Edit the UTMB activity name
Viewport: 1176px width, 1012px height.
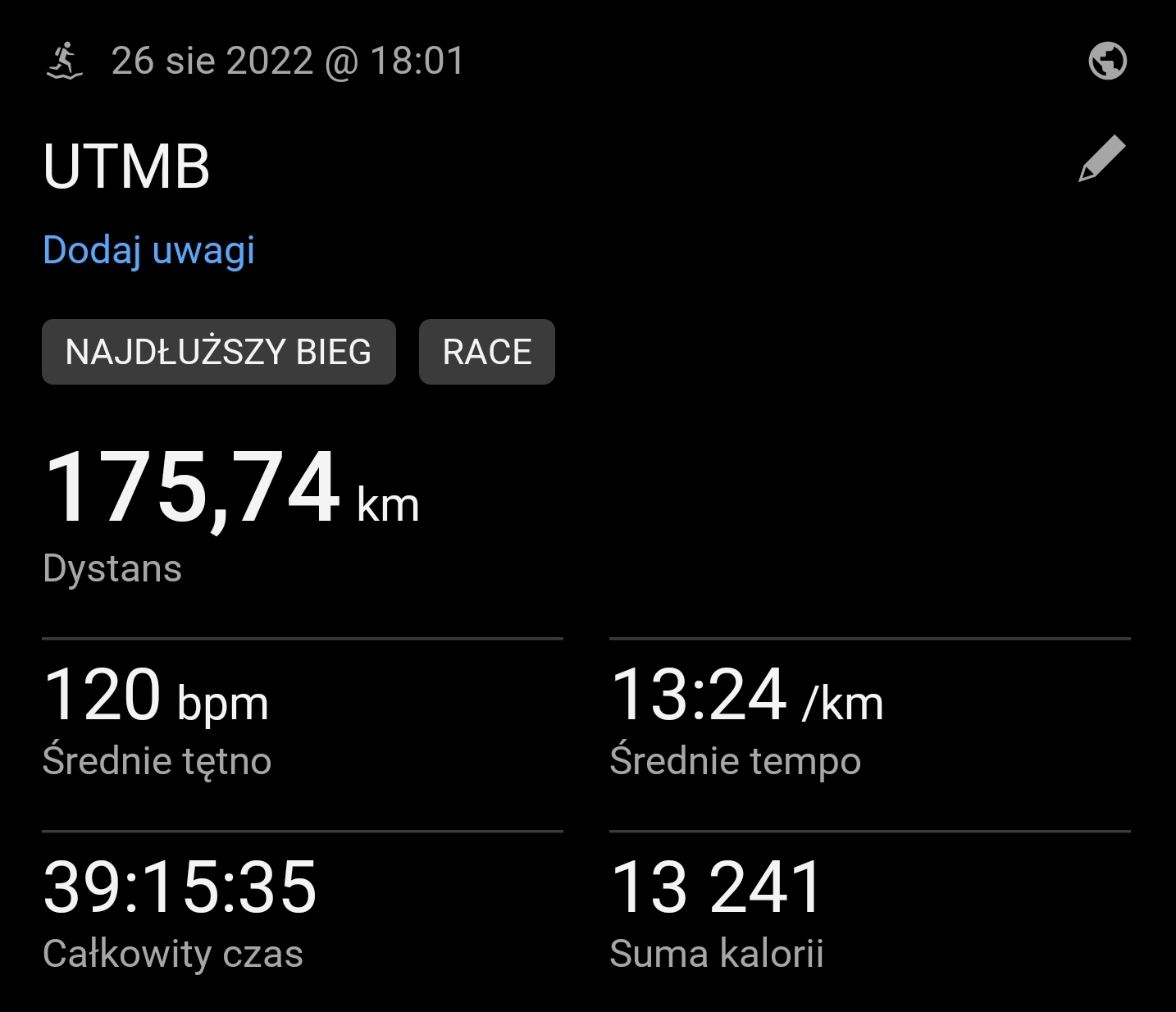(x=1101, y=158)
